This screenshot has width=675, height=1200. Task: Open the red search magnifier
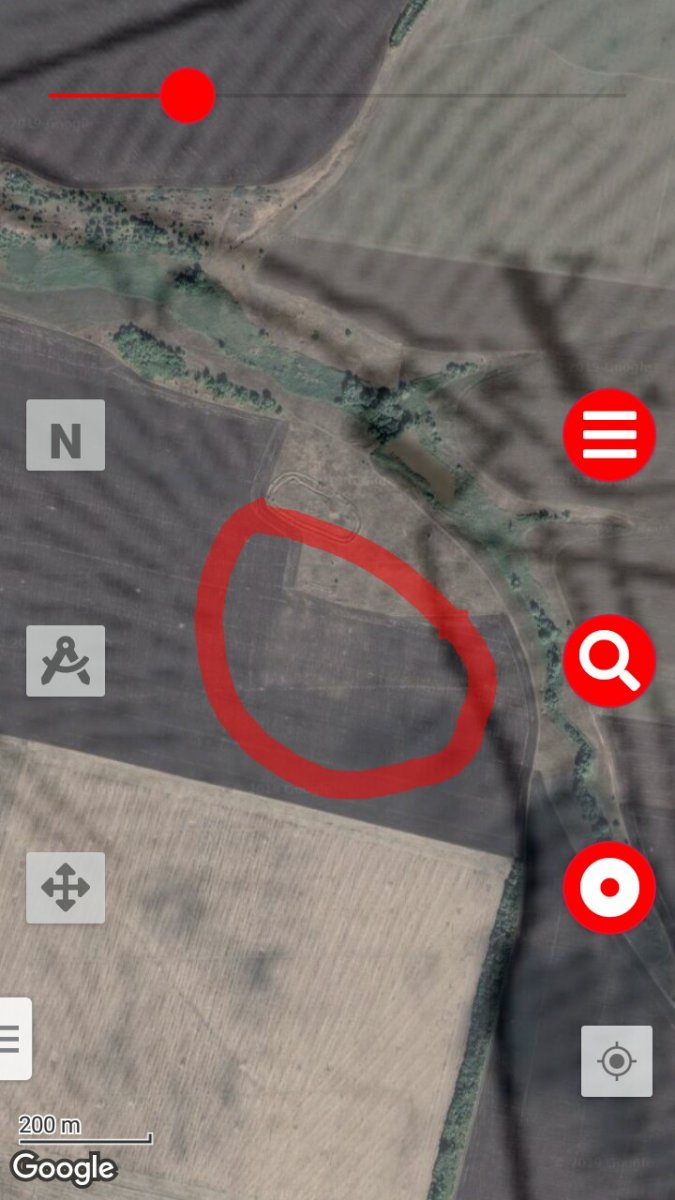tap(609, 661)
